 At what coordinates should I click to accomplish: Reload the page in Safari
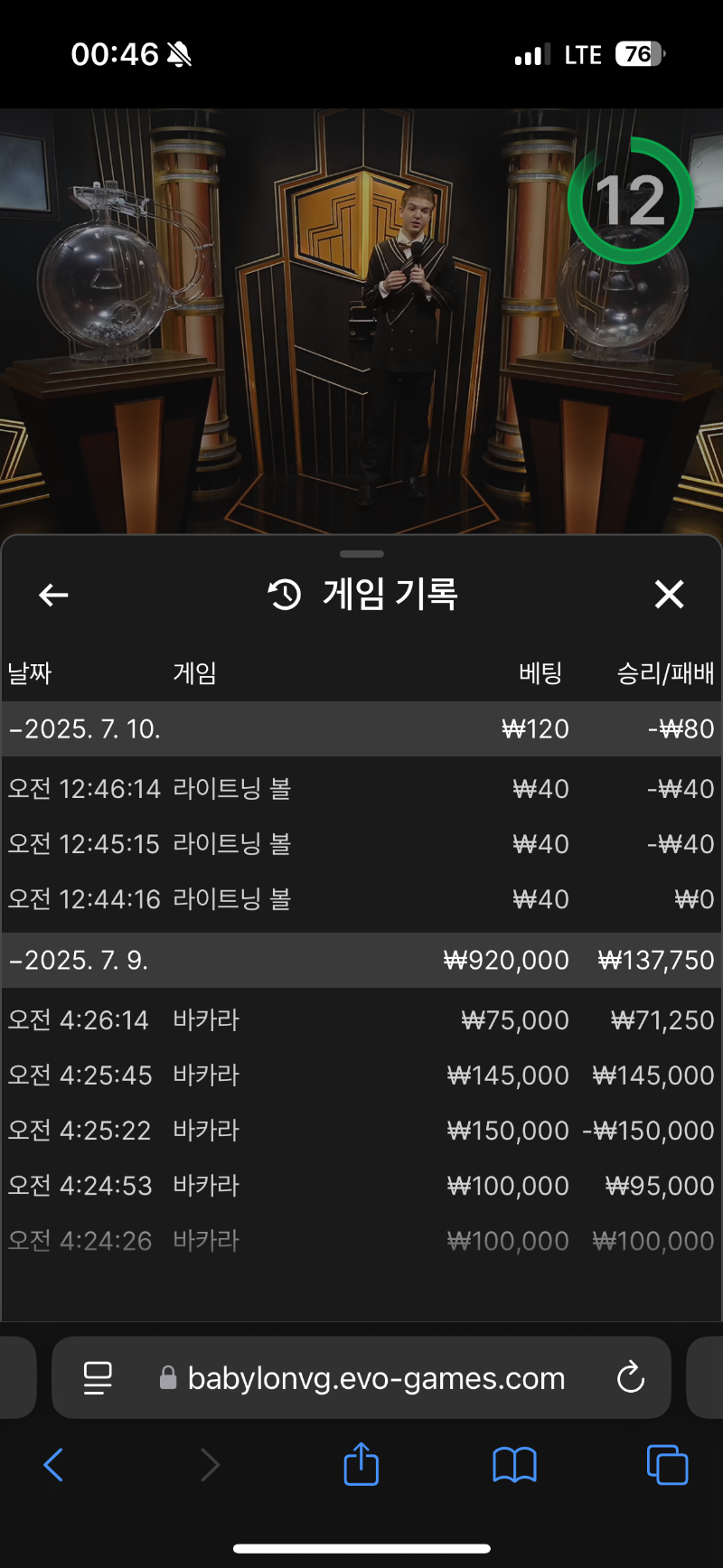630,1378
